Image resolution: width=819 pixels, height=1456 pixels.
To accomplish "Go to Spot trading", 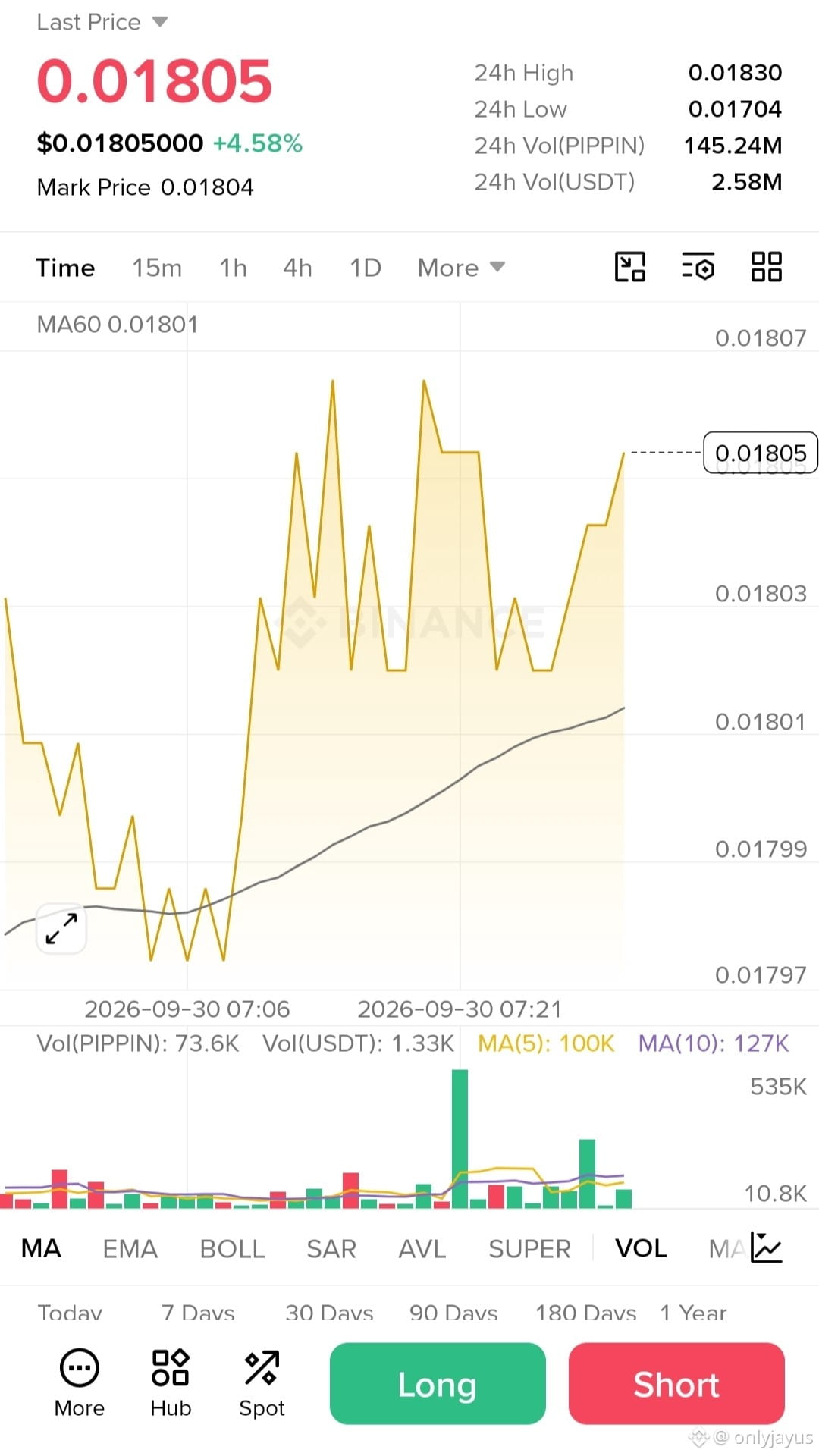I will click(262, 1383).
